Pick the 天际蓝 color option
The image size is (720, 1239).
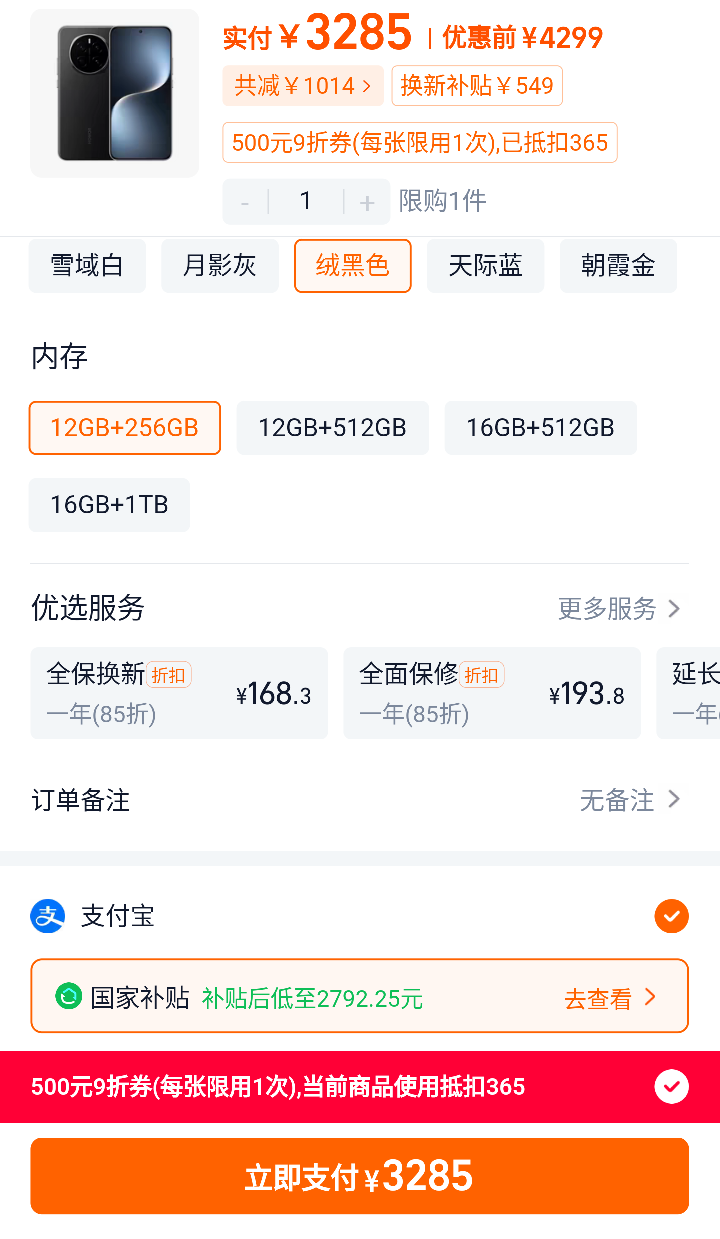pos(485,265)
